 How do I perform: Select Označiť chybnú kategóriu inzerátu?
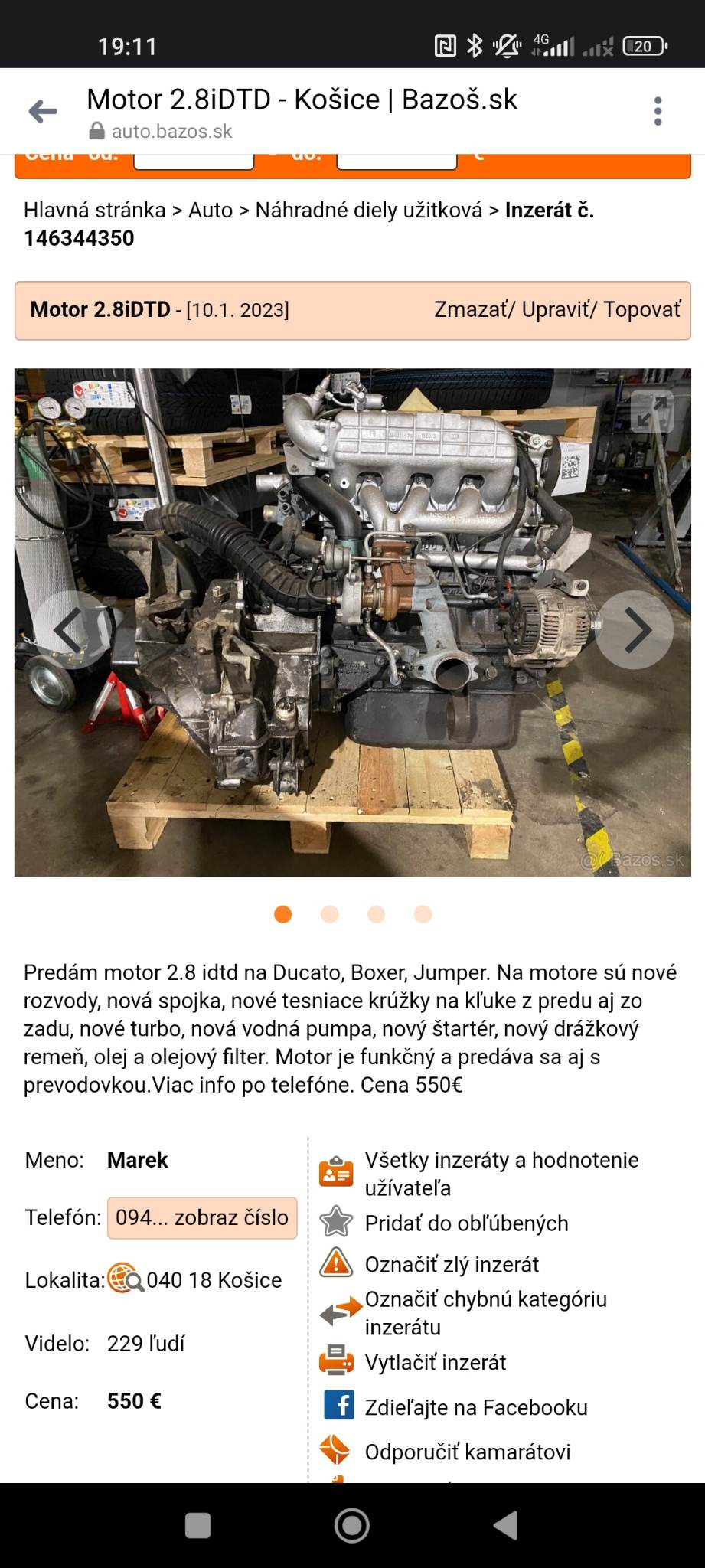click(485, 1312)
